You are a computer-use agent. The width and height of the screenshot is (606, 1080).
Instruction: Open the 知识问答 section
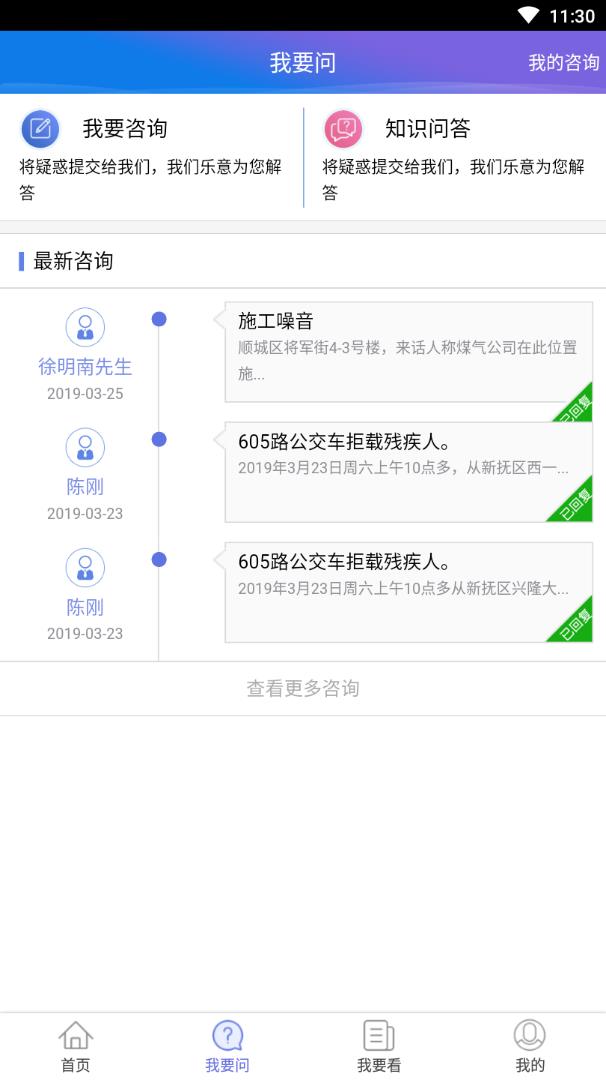coord(454,156)
